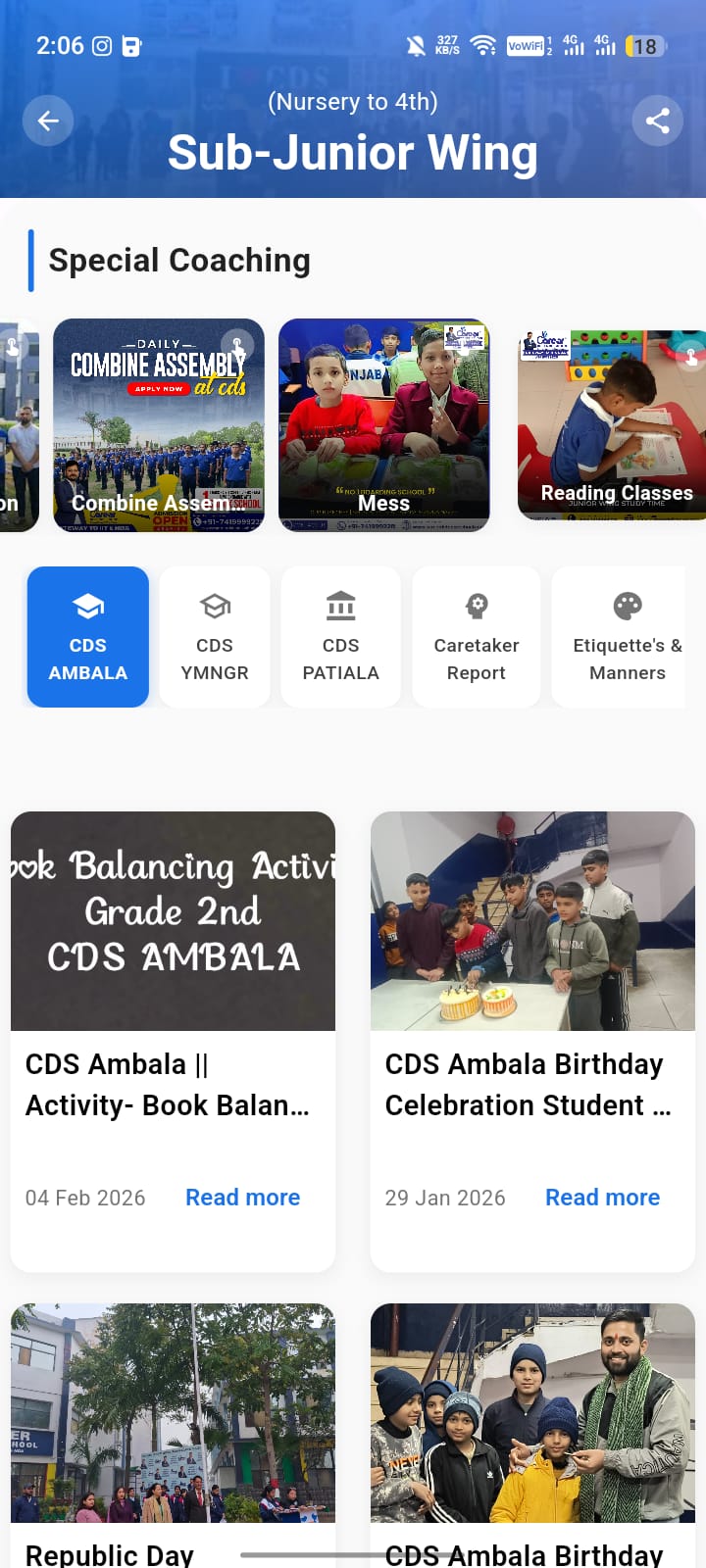
Task: View the Reading Classes card
Action: point(612,425)
